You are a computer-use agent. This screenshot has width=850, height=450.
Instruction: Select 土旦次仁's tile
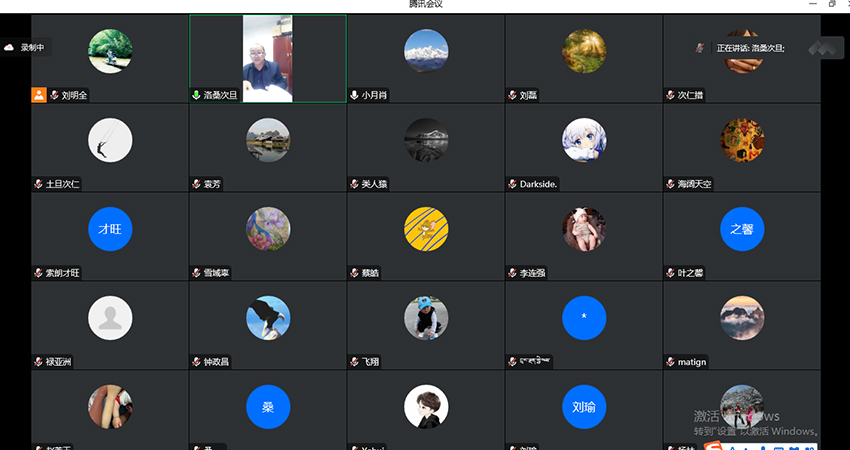(110, 147)
